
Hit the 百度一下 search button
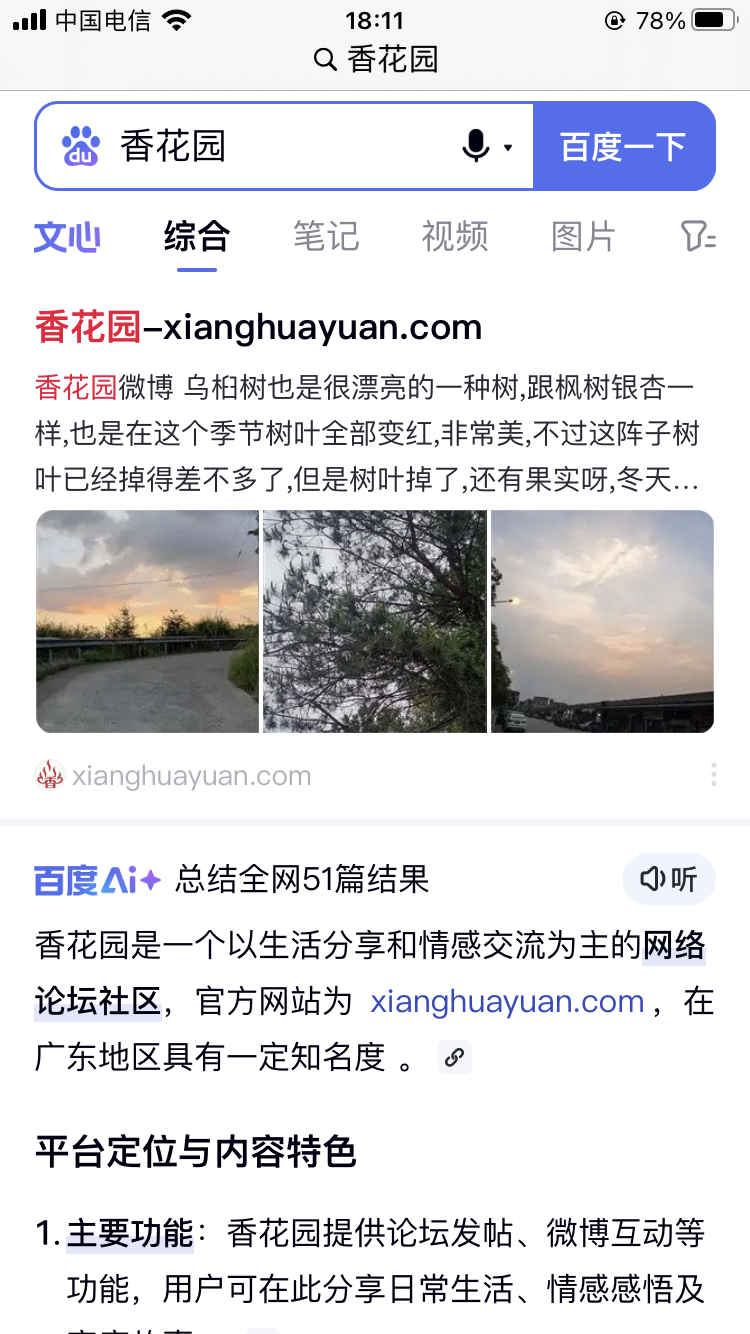[x=623, y=146]
